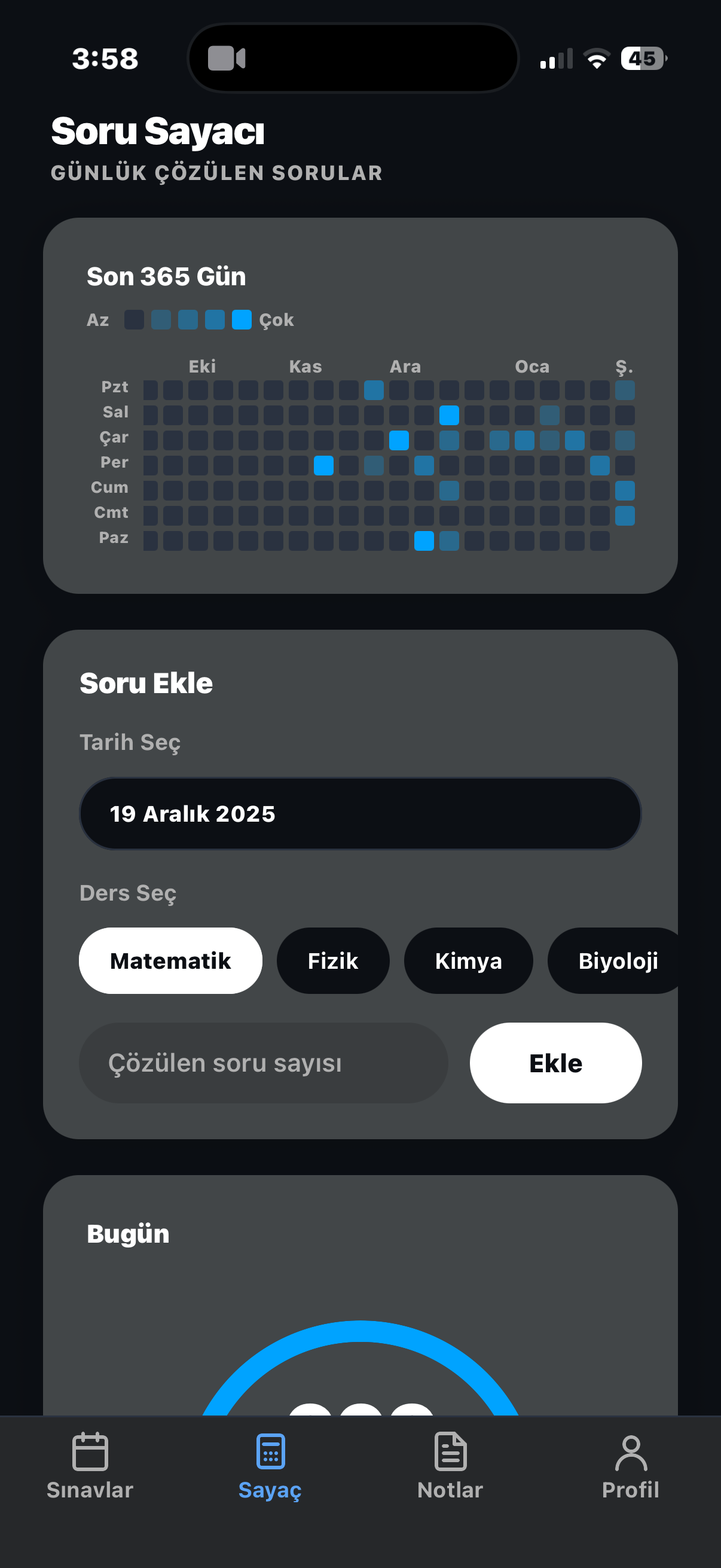Select the Kimya subject chip

point(468,960)
